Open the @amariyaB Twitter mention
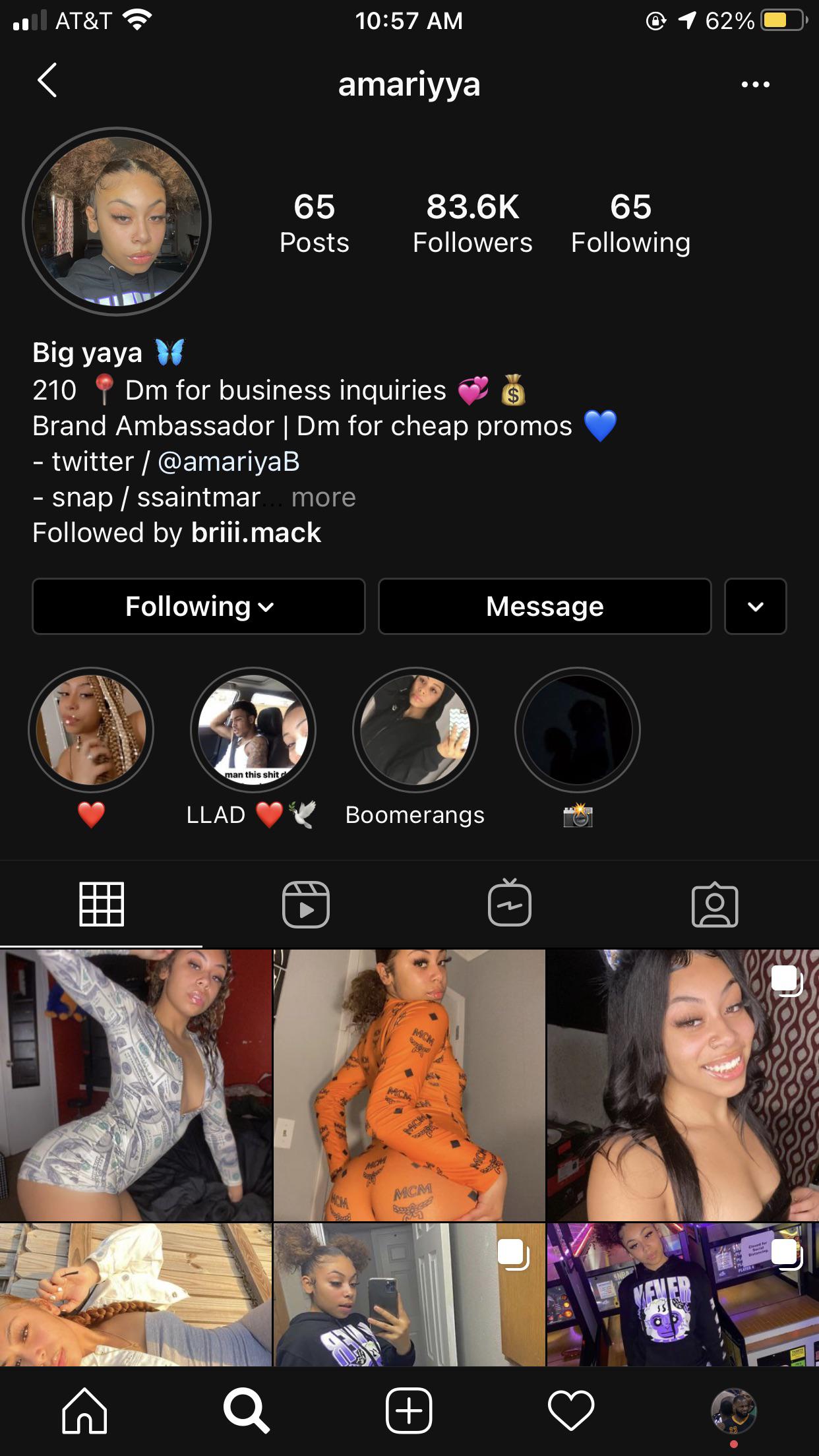Image resolution: width=819 pixels, height=1456 pixels. tap(228, 462)
